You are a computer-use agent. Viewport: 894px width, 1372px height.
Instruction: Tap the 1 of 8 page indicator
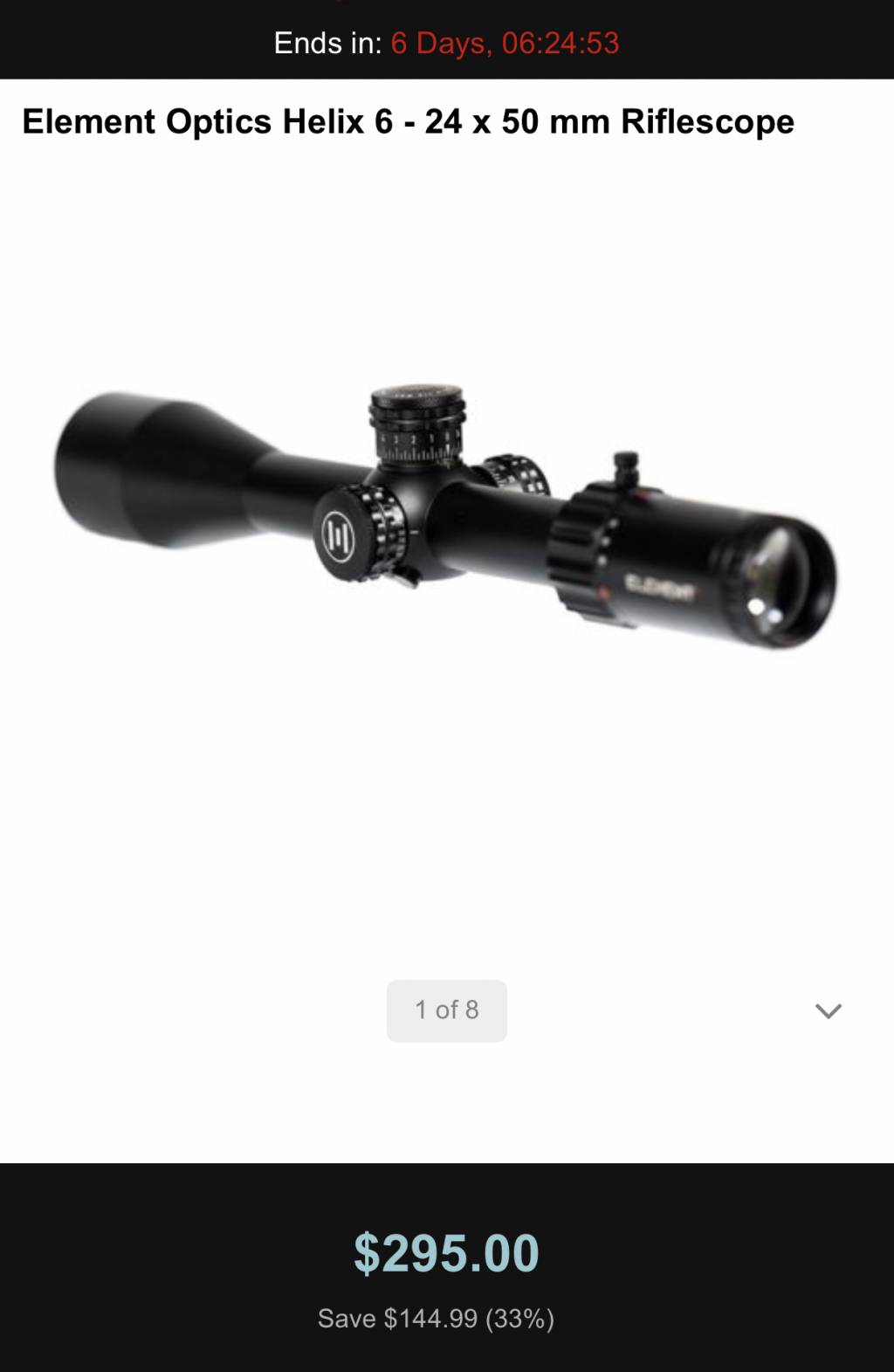pos(446,1010)
